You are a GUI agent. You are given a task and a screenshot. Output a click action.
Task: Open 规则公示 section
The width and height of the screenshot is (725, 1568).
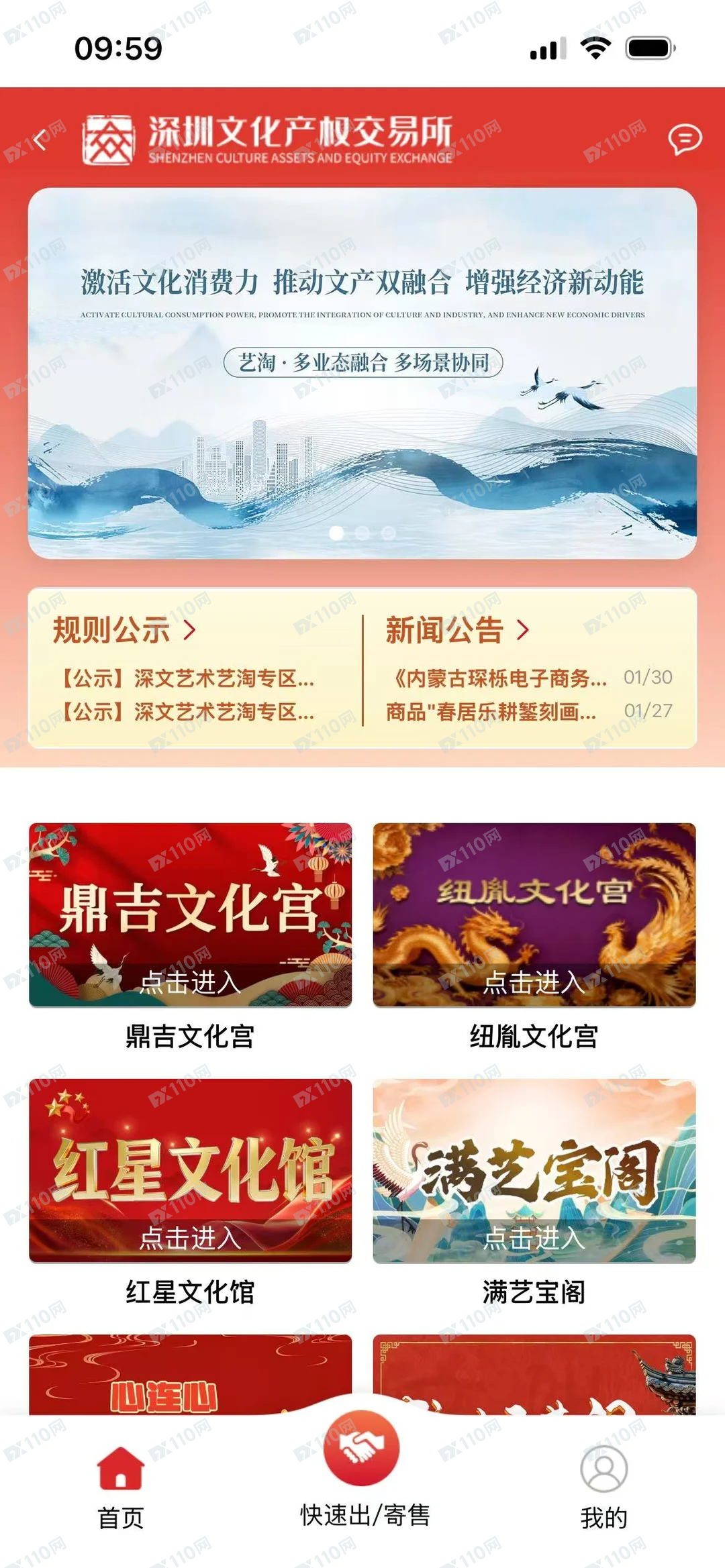pyautogui.click(x=125, y=630)
